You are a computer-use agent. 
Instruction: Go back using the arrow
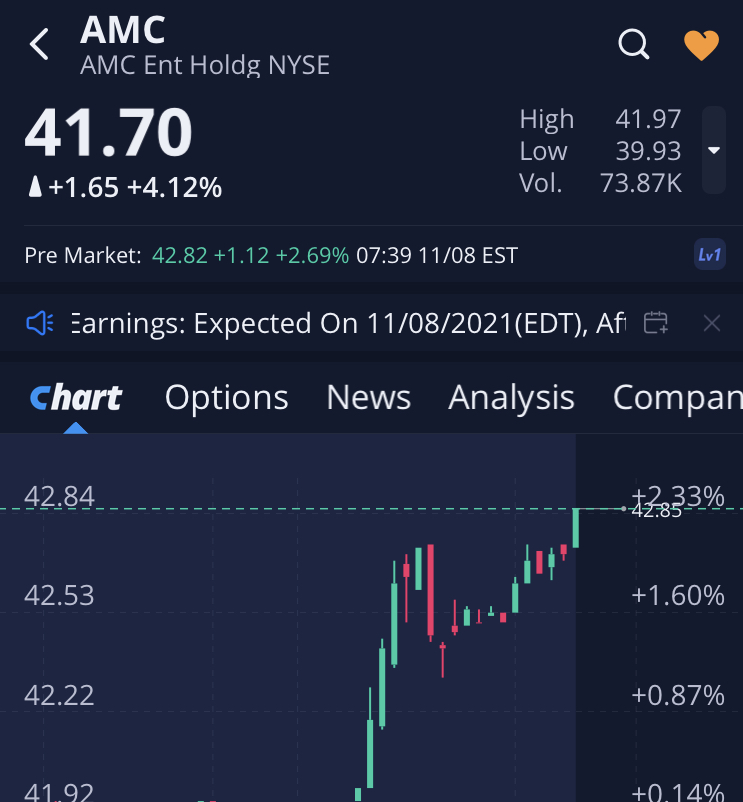(40, 44)
